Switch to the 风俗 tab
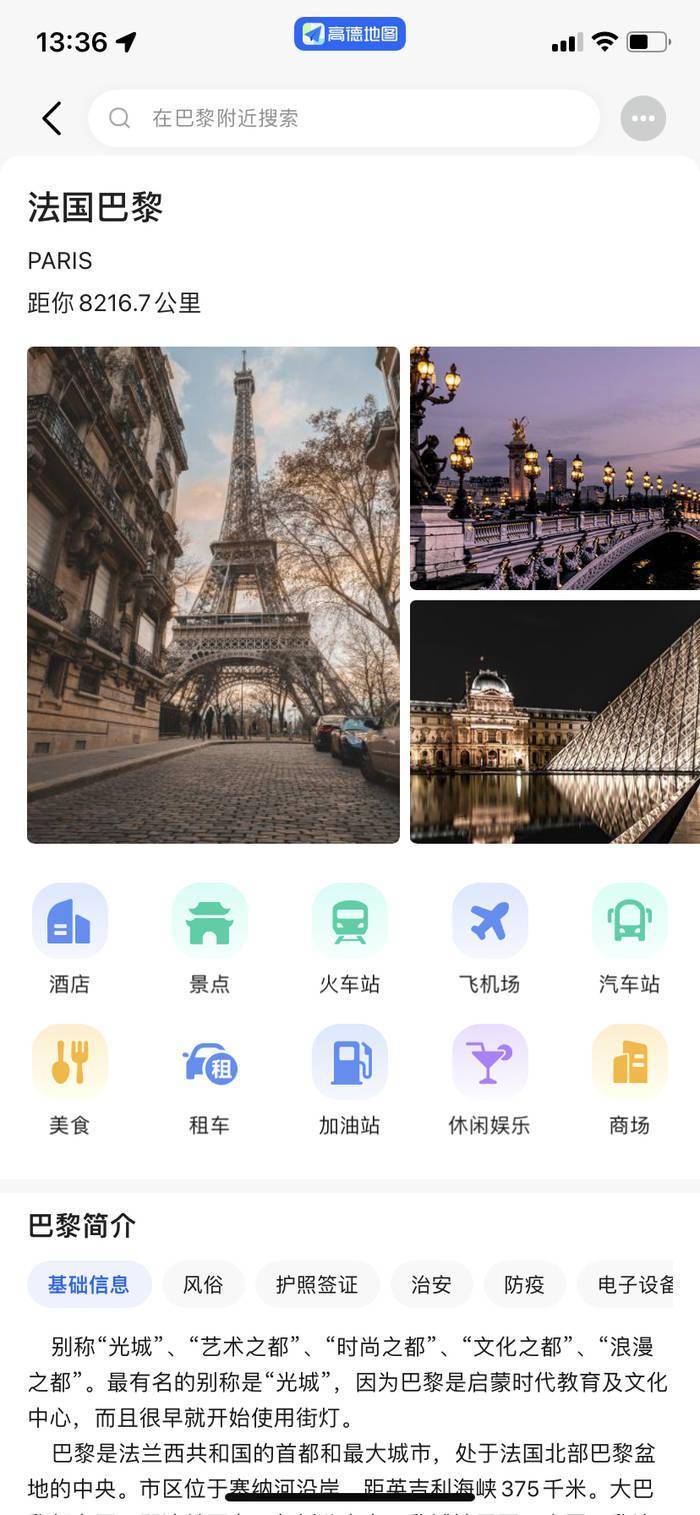This screenshot has width=700, height=1515. pos(203,1285)
